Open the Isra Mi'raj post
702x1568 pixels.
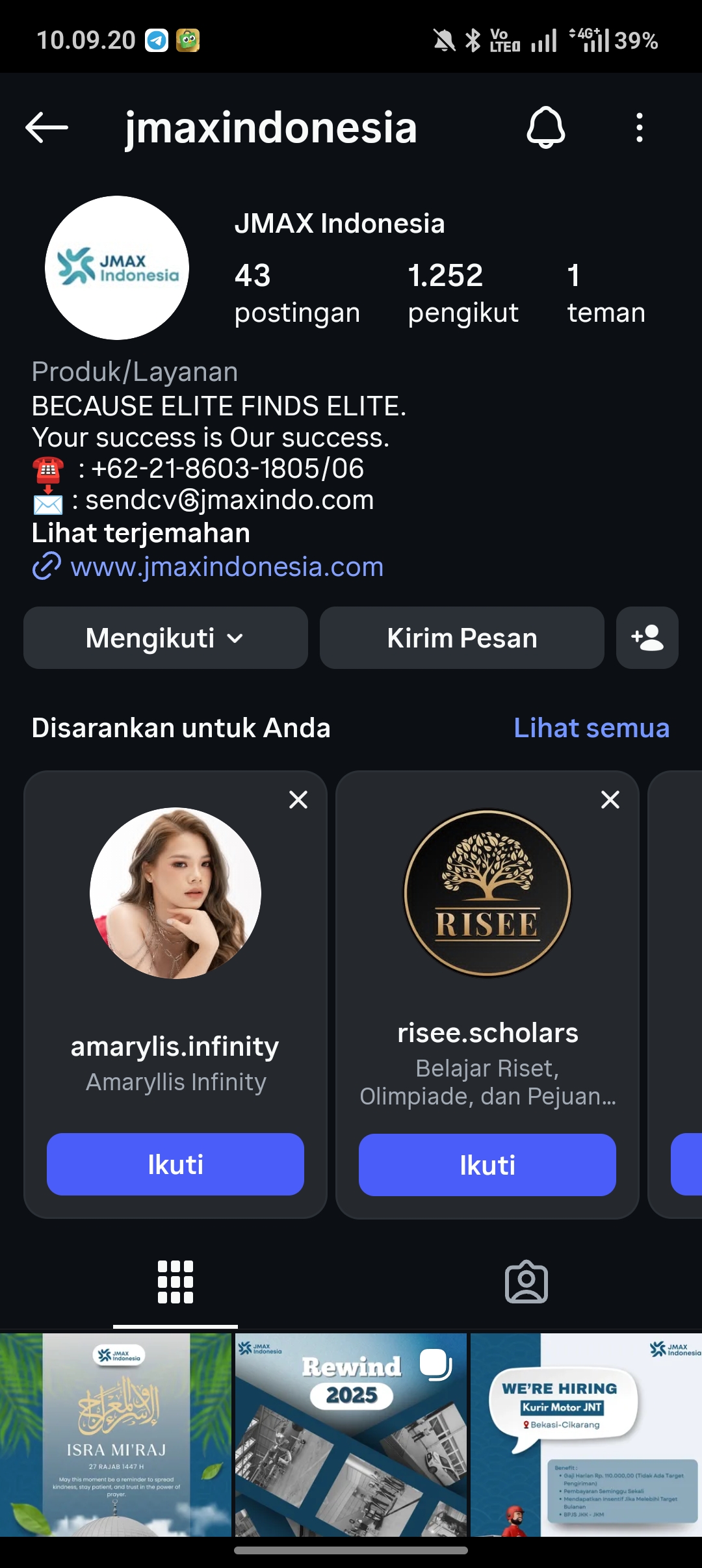(x=116, y=1435)
